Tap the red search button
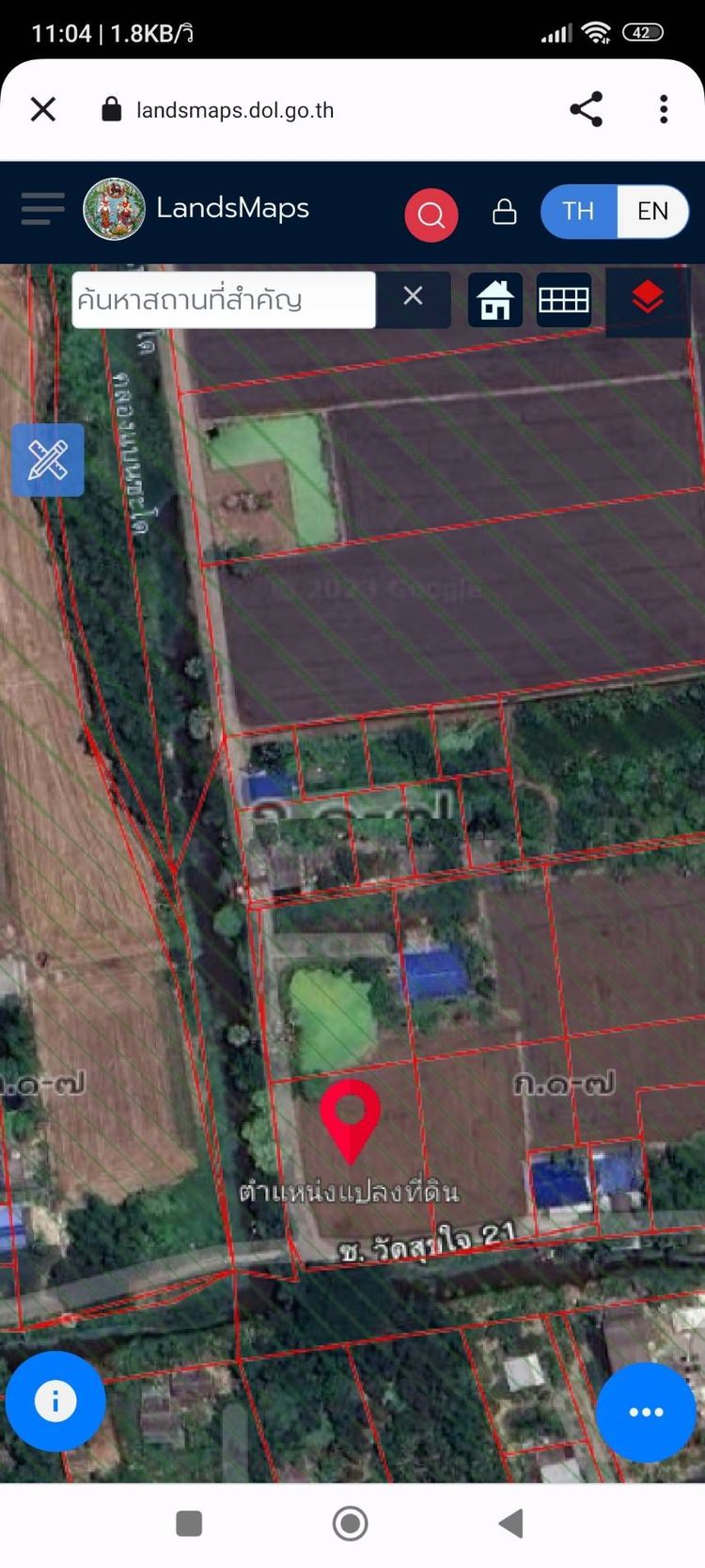The image size is (705, 1568). point(431,214)
